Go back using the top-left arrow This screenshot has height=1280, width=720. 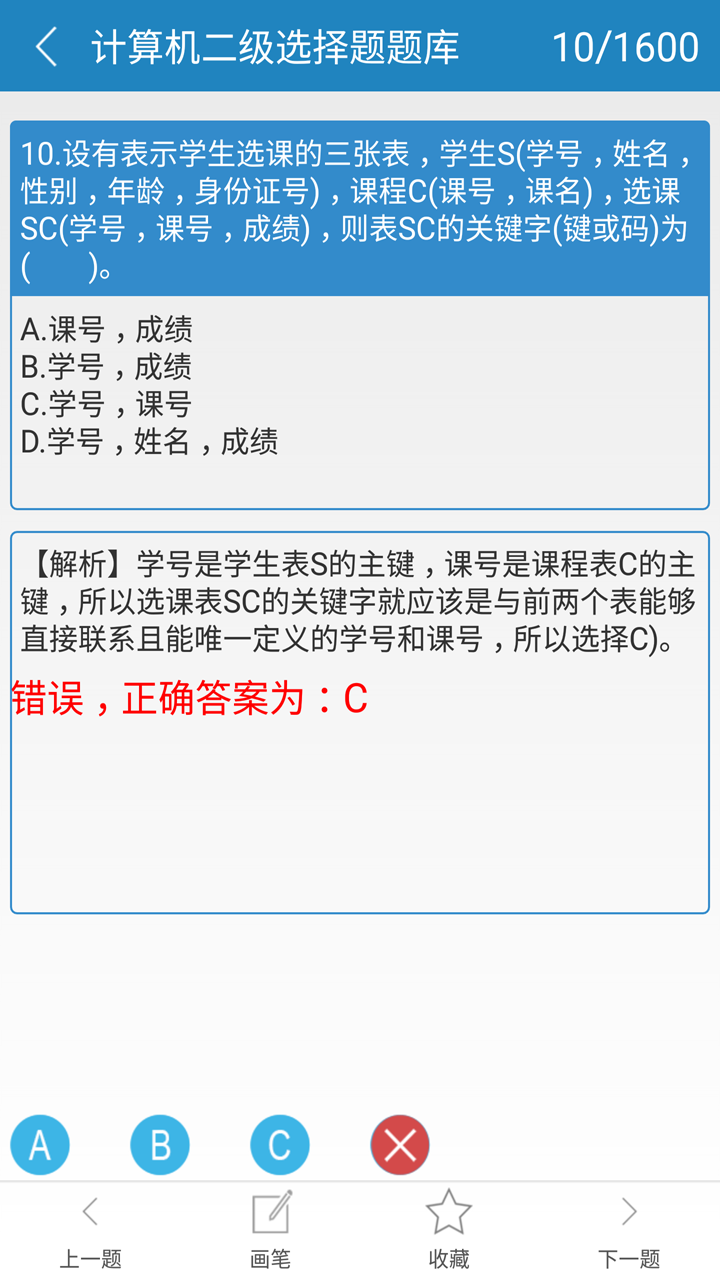pos(46,47)
